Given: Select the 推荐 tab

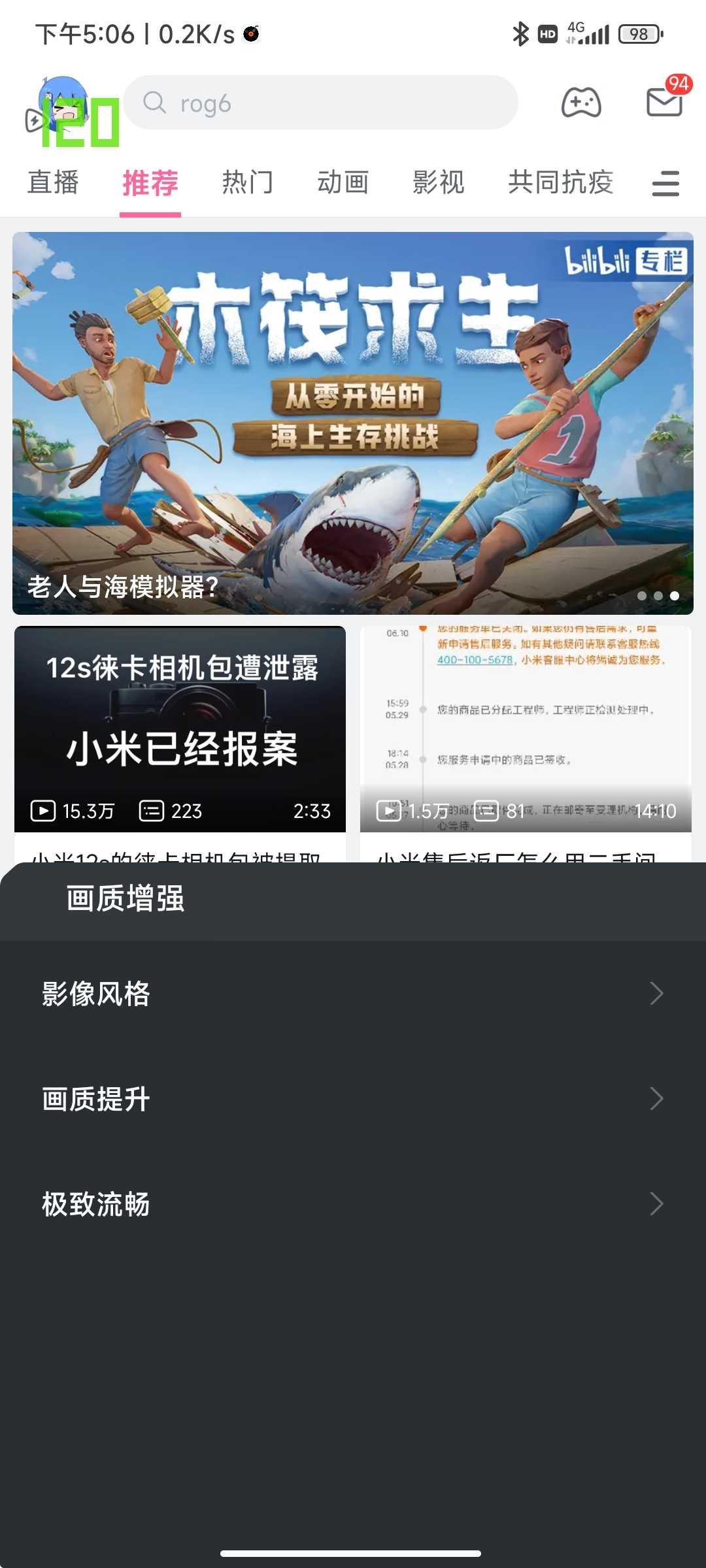Looking at the screenshot, I should (x=150, y=182).
